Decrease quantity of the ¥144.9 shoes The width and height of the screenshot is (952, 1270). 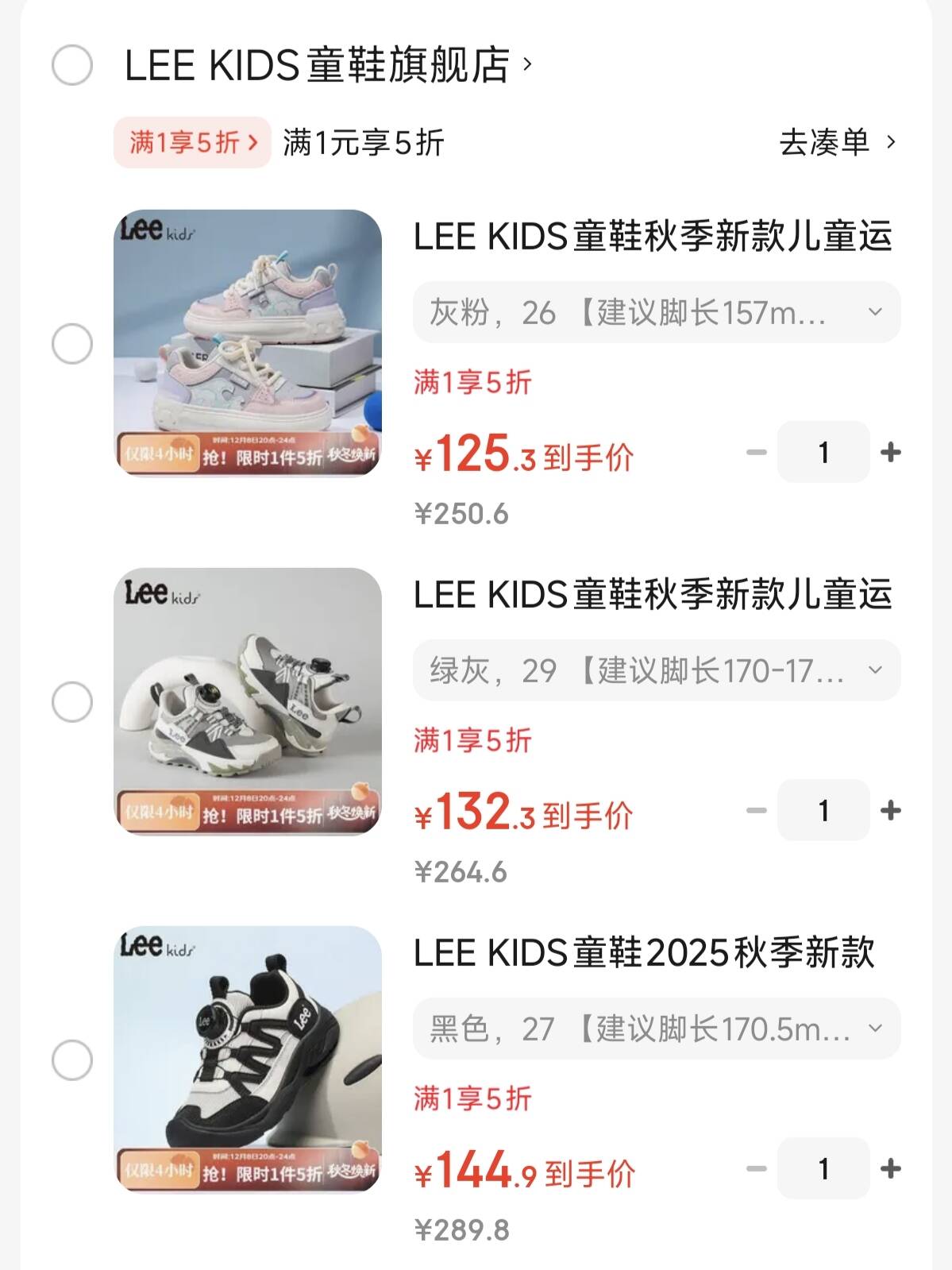(x=757, y=1169)
